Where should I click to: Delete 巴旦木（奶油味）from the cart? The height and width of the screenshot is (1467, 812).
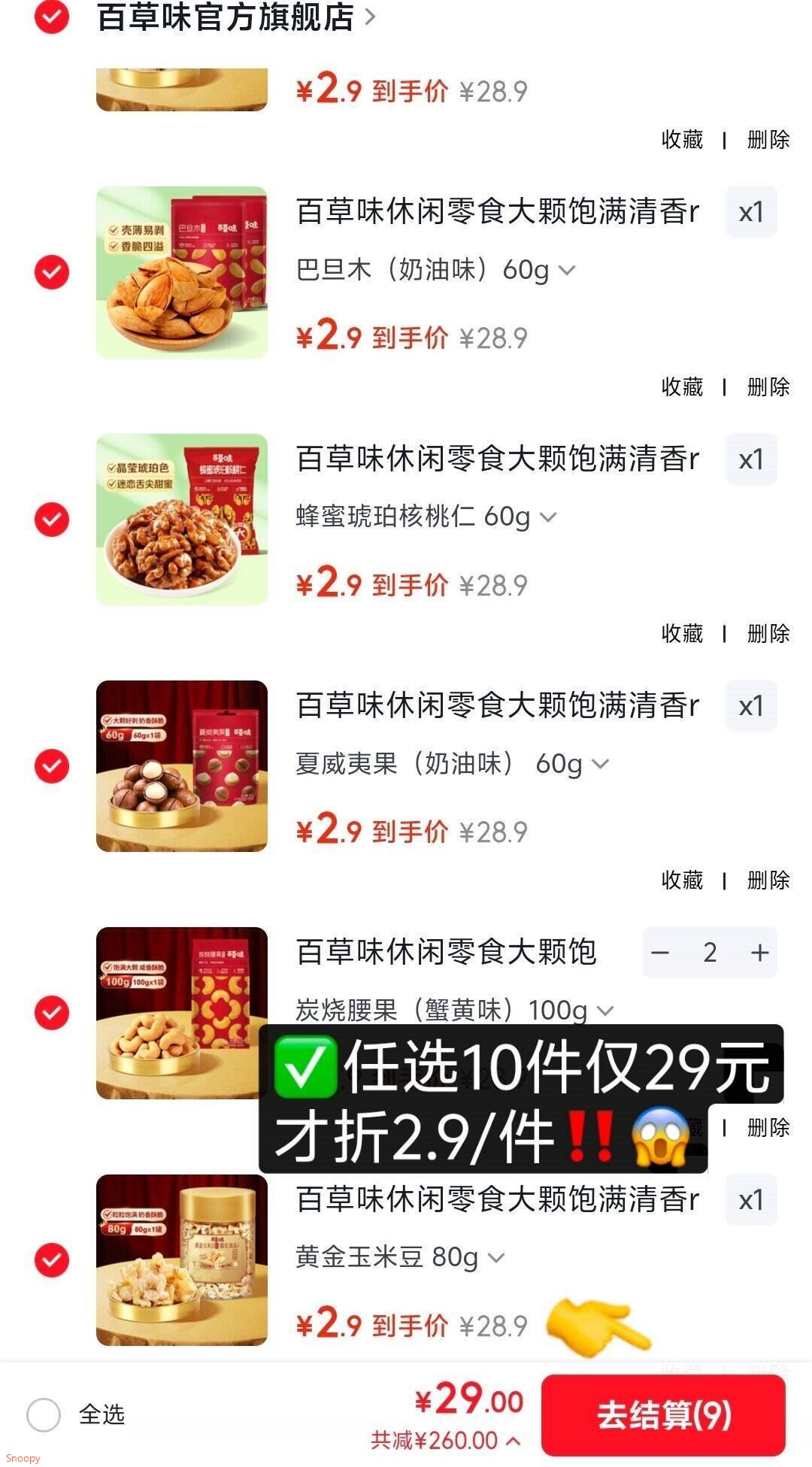768,386
